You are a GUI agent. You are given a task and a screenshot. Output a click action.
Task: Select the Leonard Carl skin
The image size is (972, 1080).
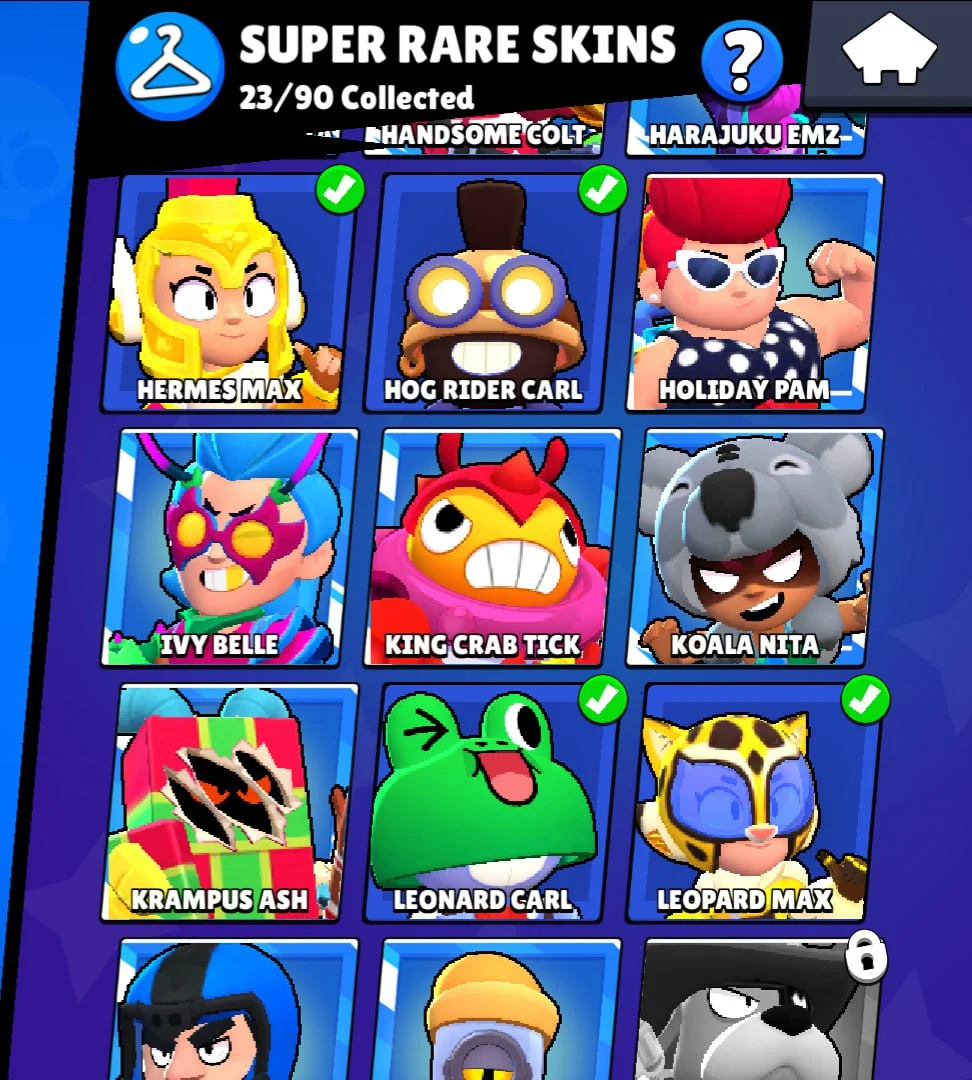pos(492,803)
